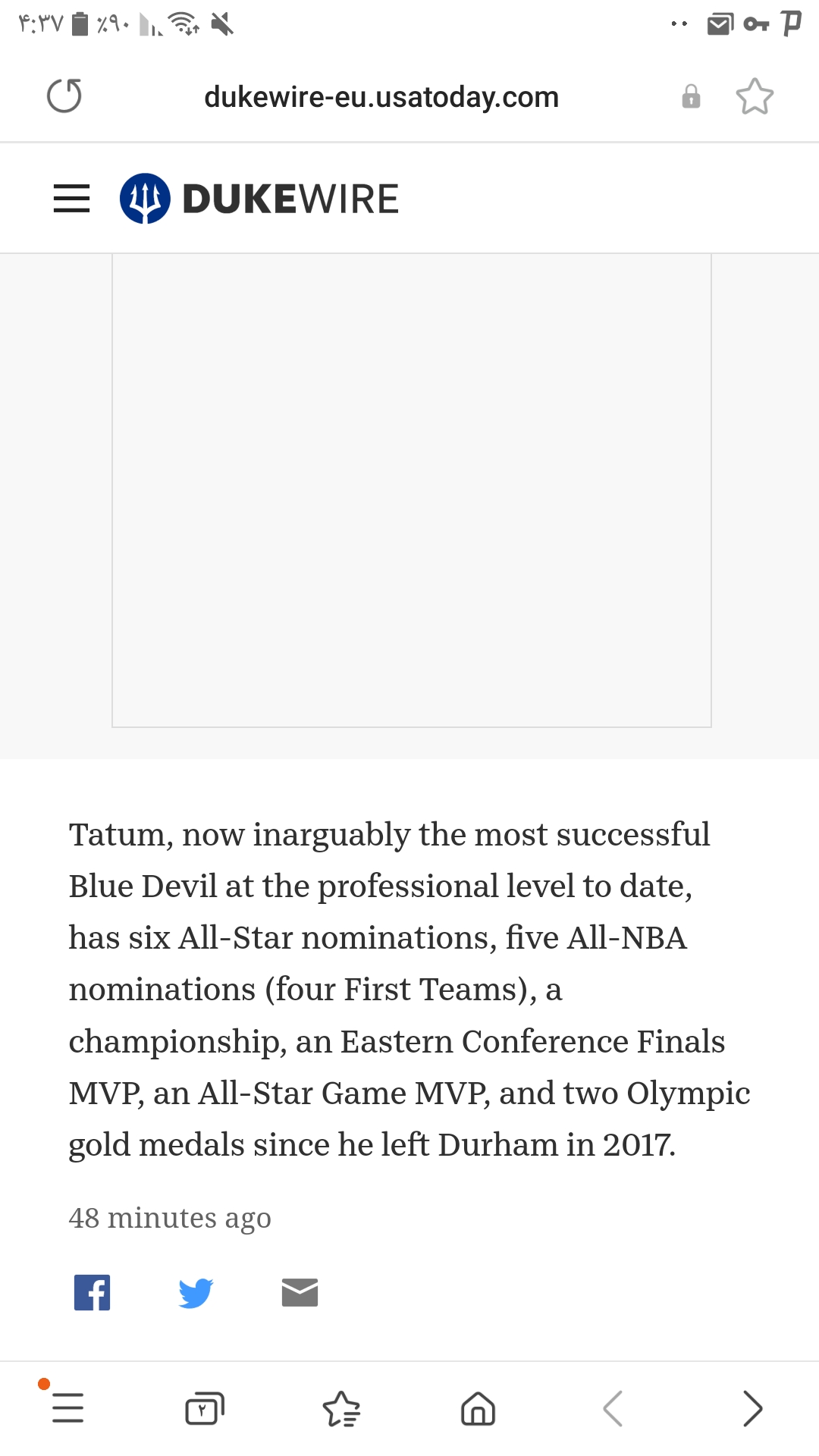Share the article via email
The height and width of the screenshot is (1456, 819).
pyautogui.click(x=300, y=1292)
